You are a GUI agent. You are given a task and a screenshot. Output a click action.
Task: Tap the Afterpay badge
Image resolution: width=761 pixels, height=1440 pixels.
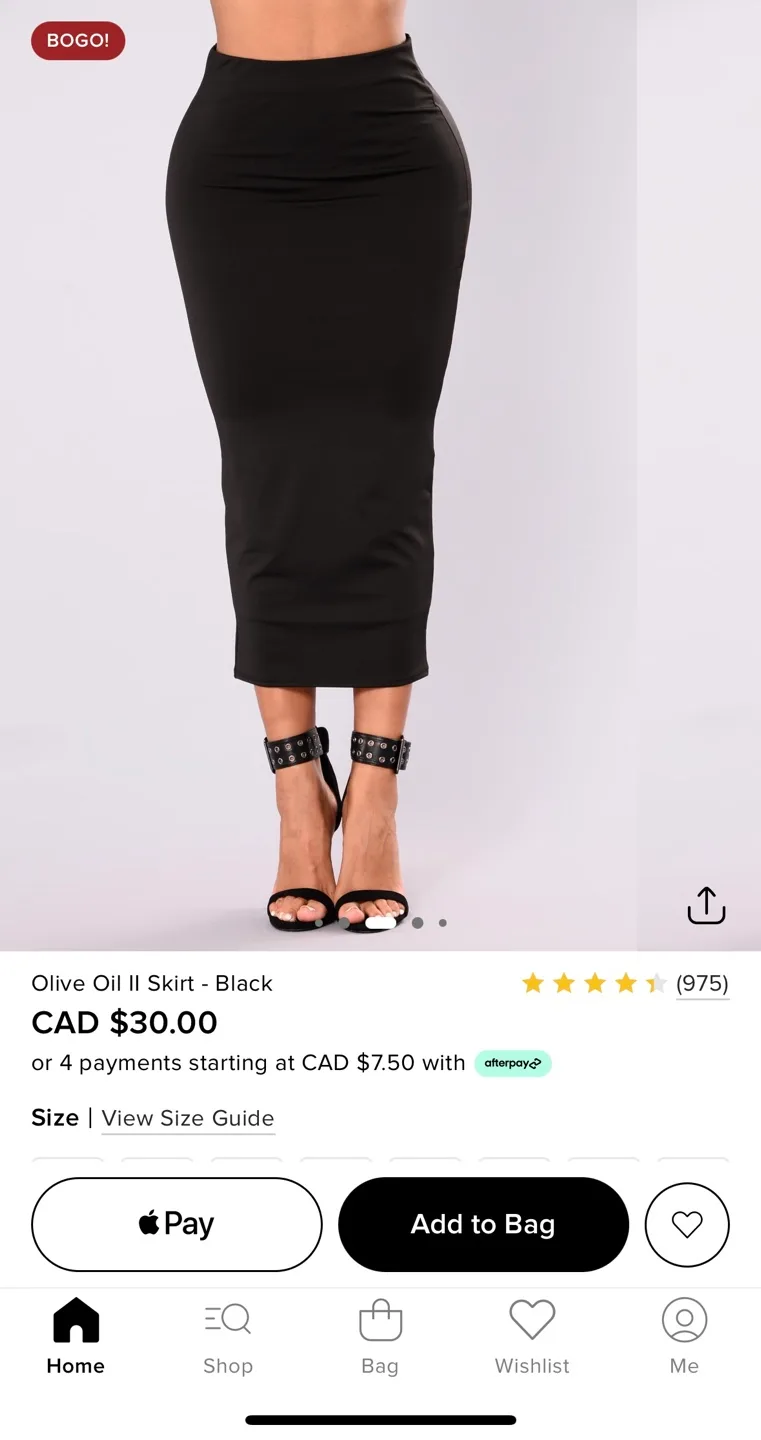pos(513,1063)
